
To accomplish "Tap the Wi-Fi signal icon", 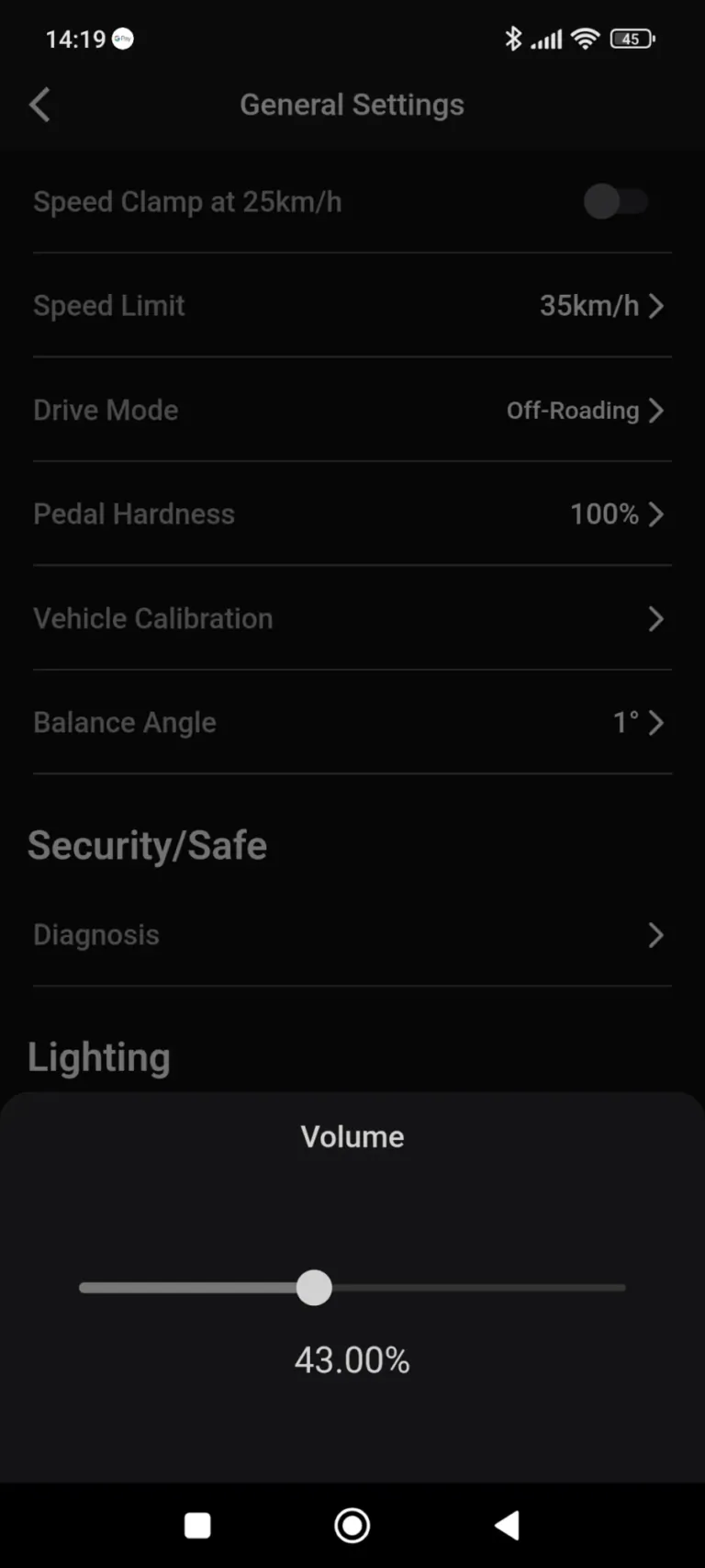I will [x=585, y=39].
